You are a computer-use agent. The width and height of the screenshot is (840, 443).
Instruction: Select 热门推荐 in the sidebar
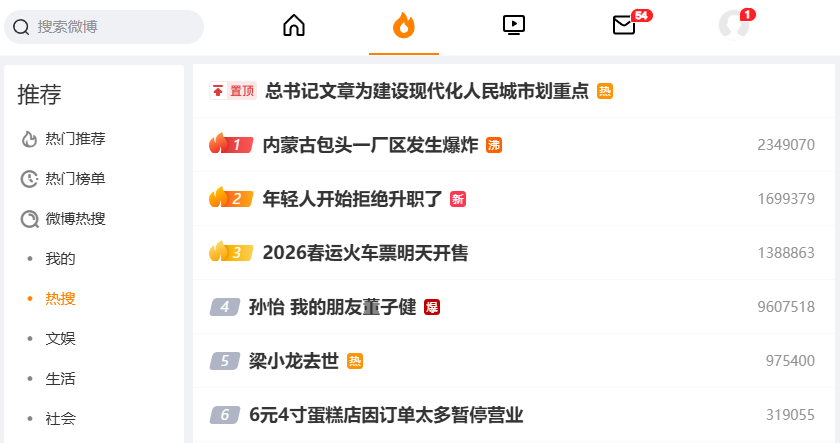(75, 139)
